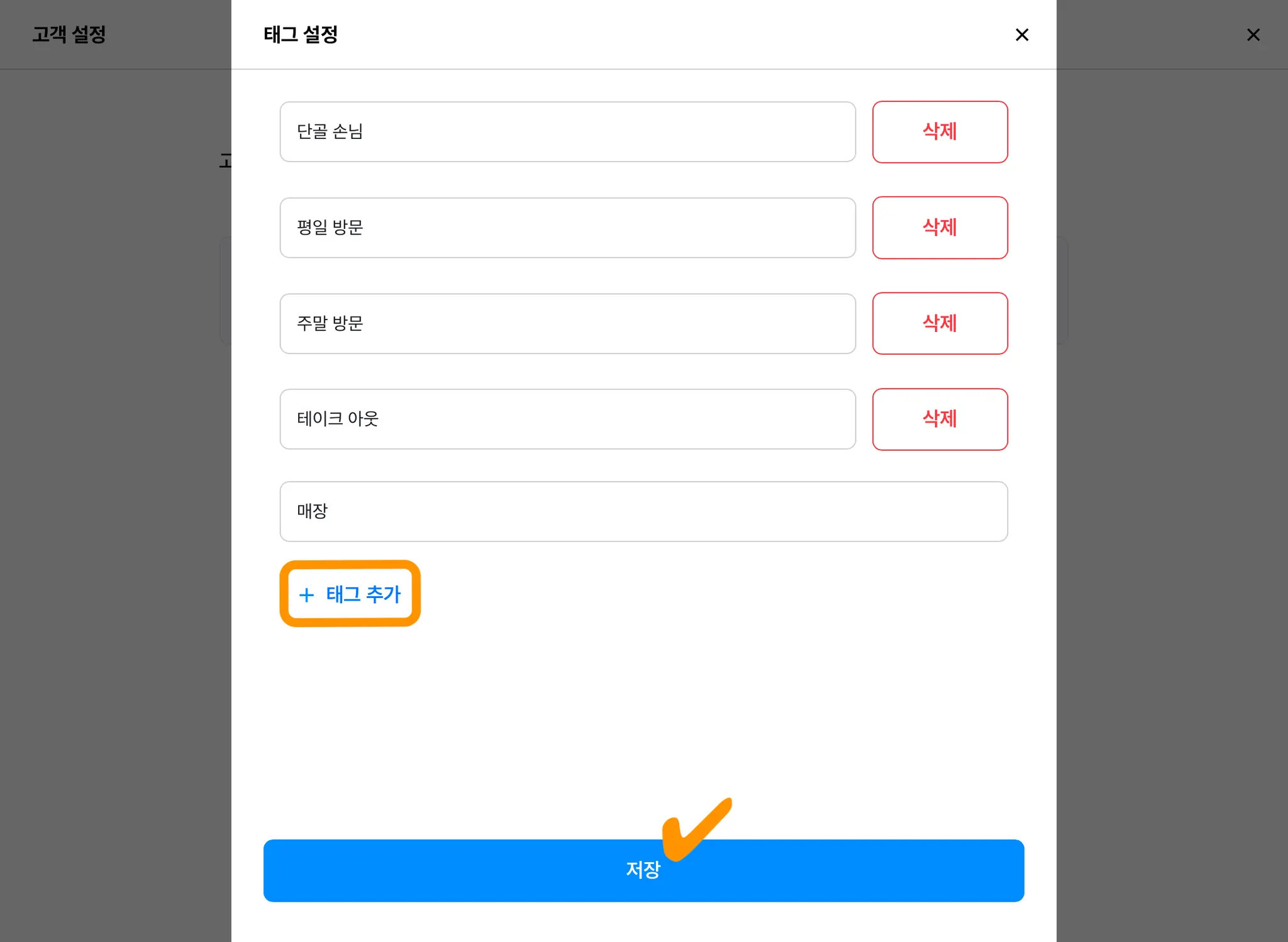Screen dimensions: 1288x942
Task: Delete the 테이크 아웃 tag
Action: pos(940,419)
